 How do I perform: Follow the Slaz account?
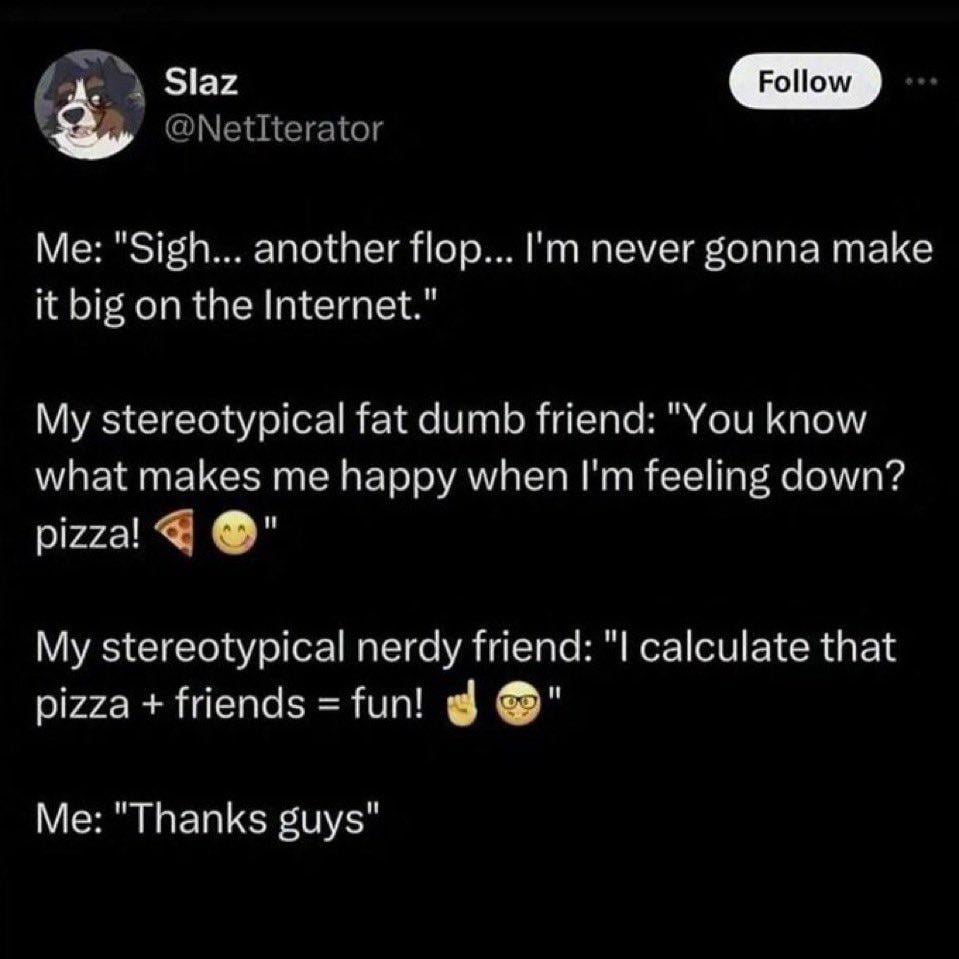[805, 81]
